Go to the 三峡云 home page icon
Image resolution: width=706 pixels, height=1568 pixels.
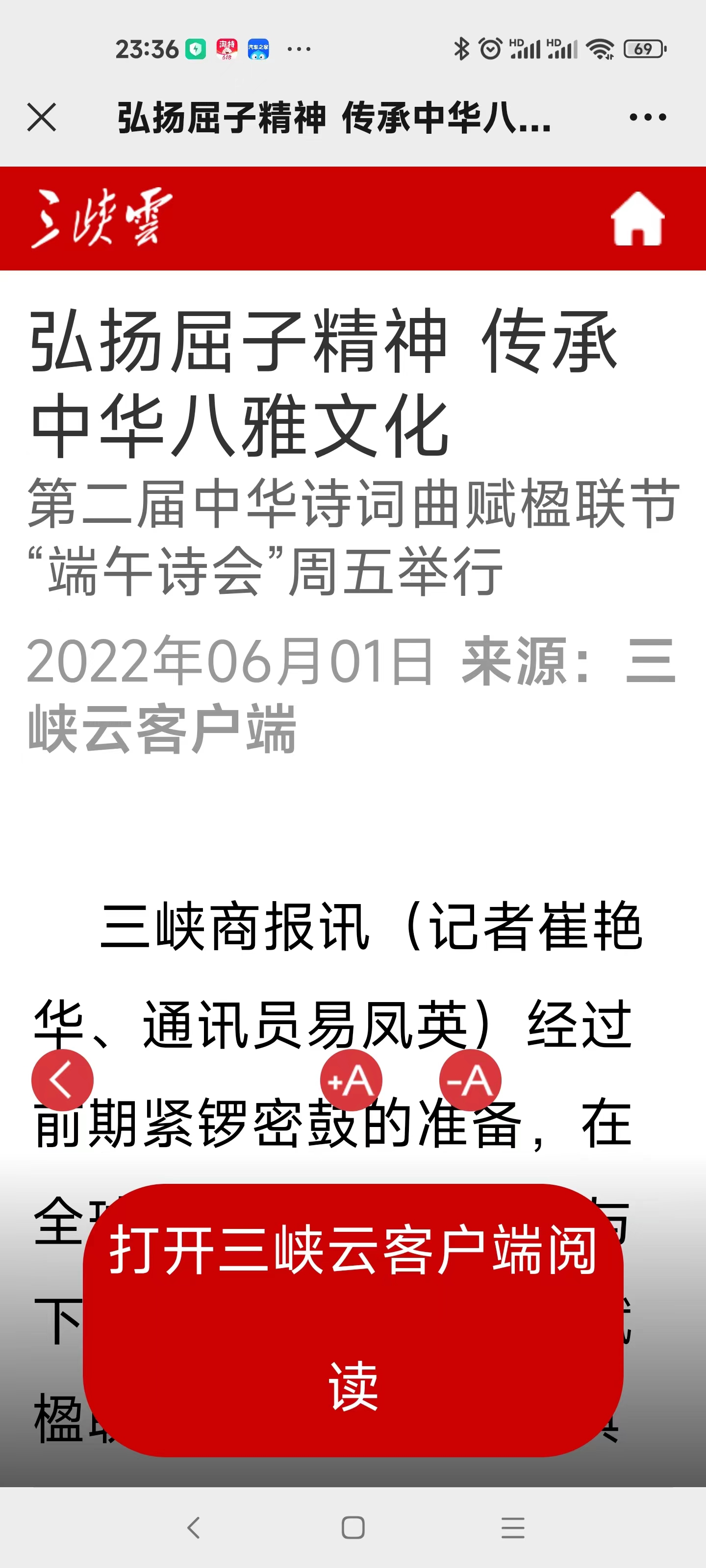637,219
